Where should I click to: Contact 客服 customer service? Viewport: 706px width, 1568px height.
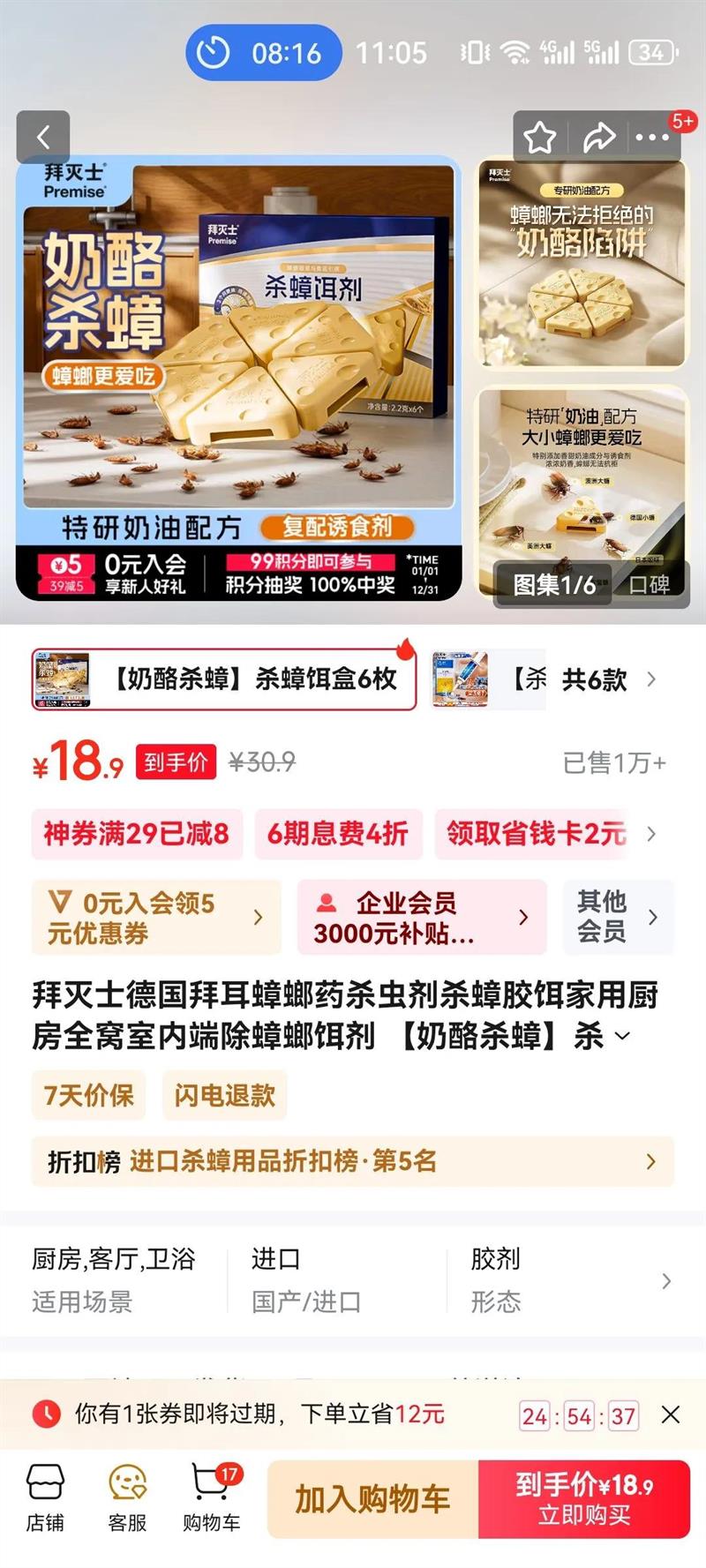tap(127, 1499)
